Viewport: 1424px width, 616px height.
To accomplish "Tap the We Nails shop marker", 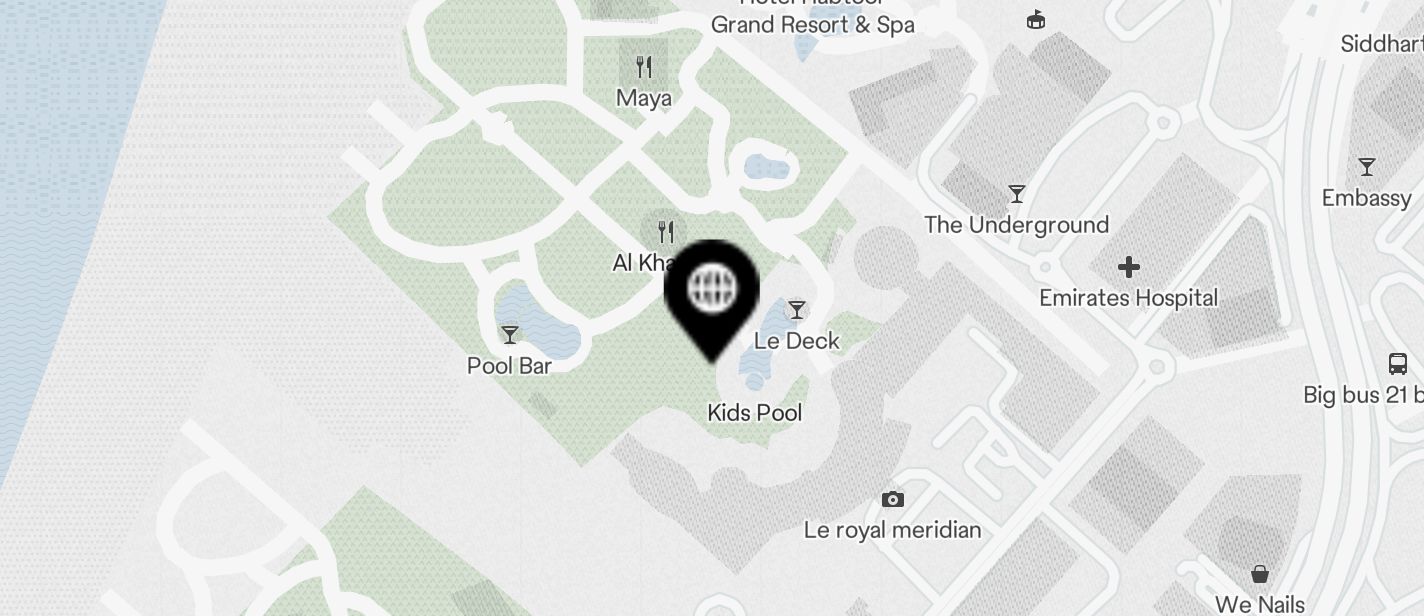I will click(x=1260, y=575).
